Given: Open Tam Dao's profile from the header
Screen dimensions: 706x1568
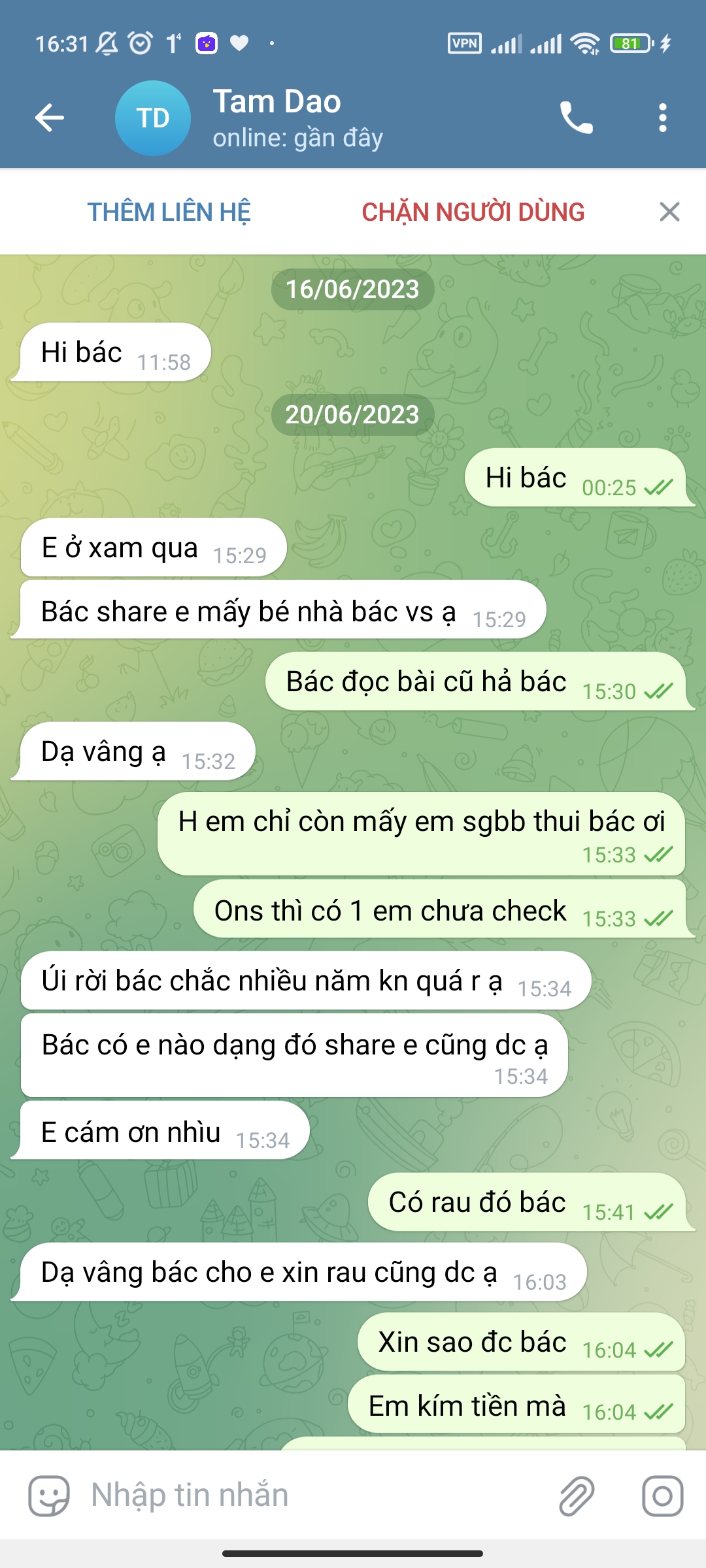Looking at the screenshot, I should pos(277,118).
